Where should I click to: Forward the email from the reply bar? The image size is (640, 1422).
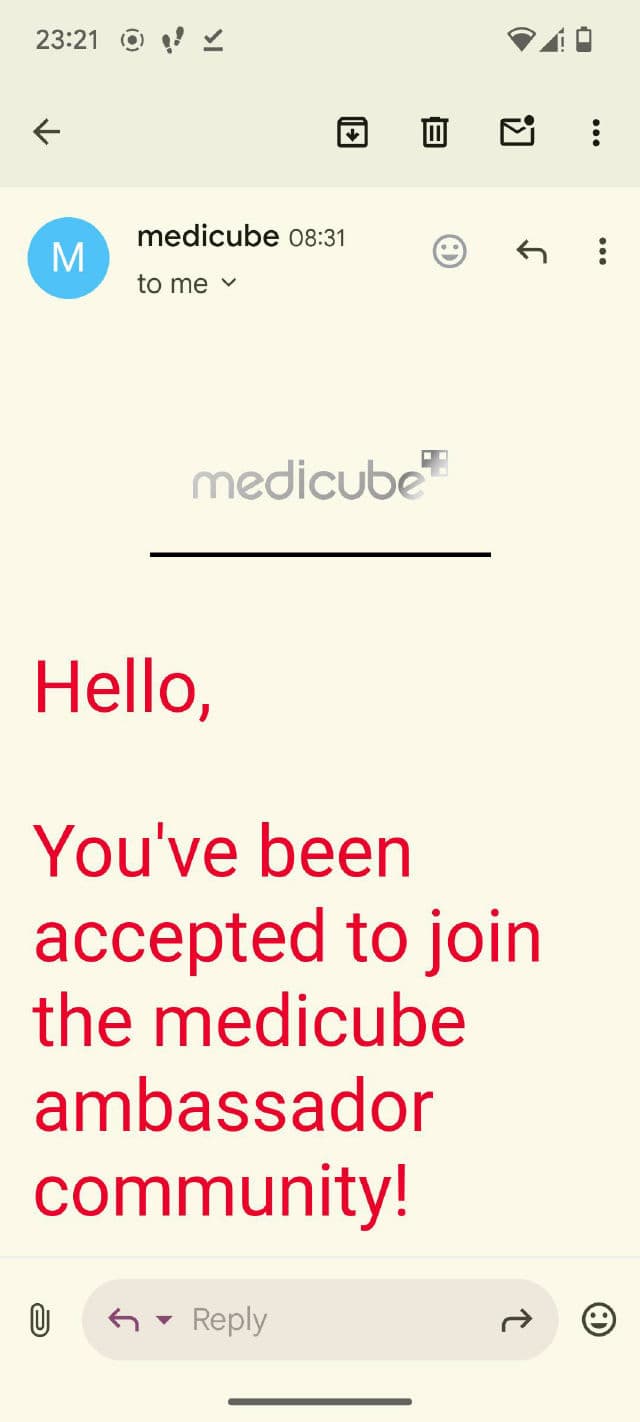coord(516,1321)
